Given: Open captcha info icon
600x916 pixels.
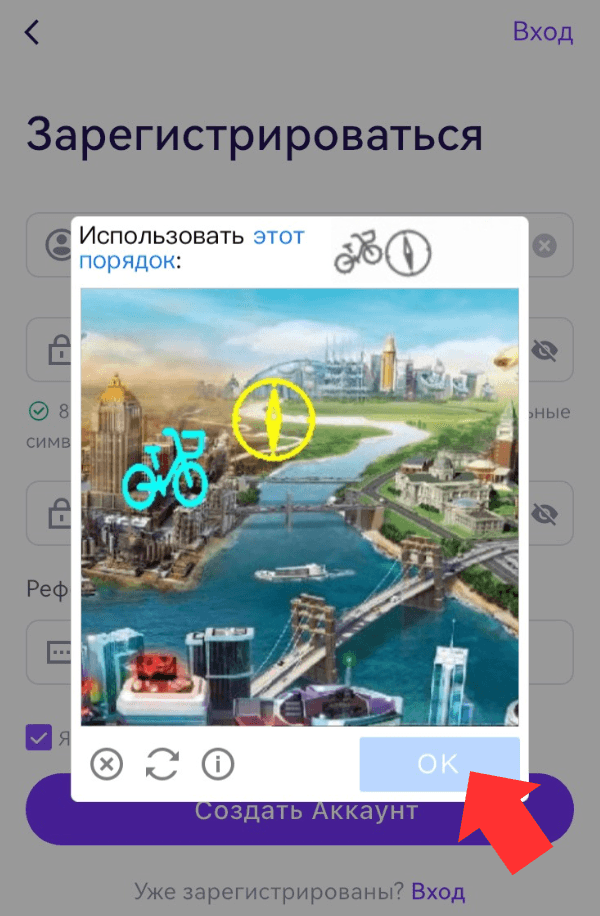Looking at the screenshot, I should coord(217,765).
